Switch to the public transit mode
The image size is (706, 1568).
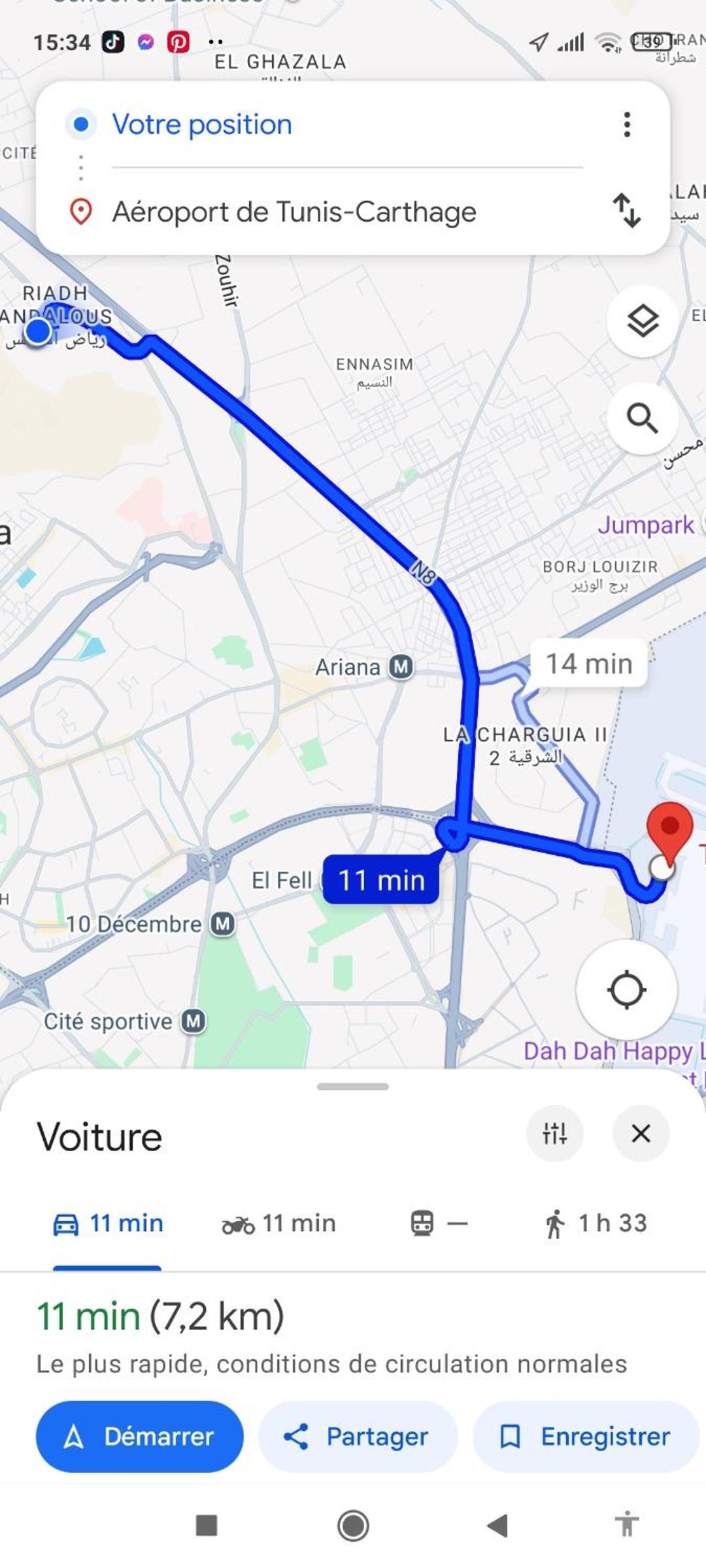[x=439, y=1223]
